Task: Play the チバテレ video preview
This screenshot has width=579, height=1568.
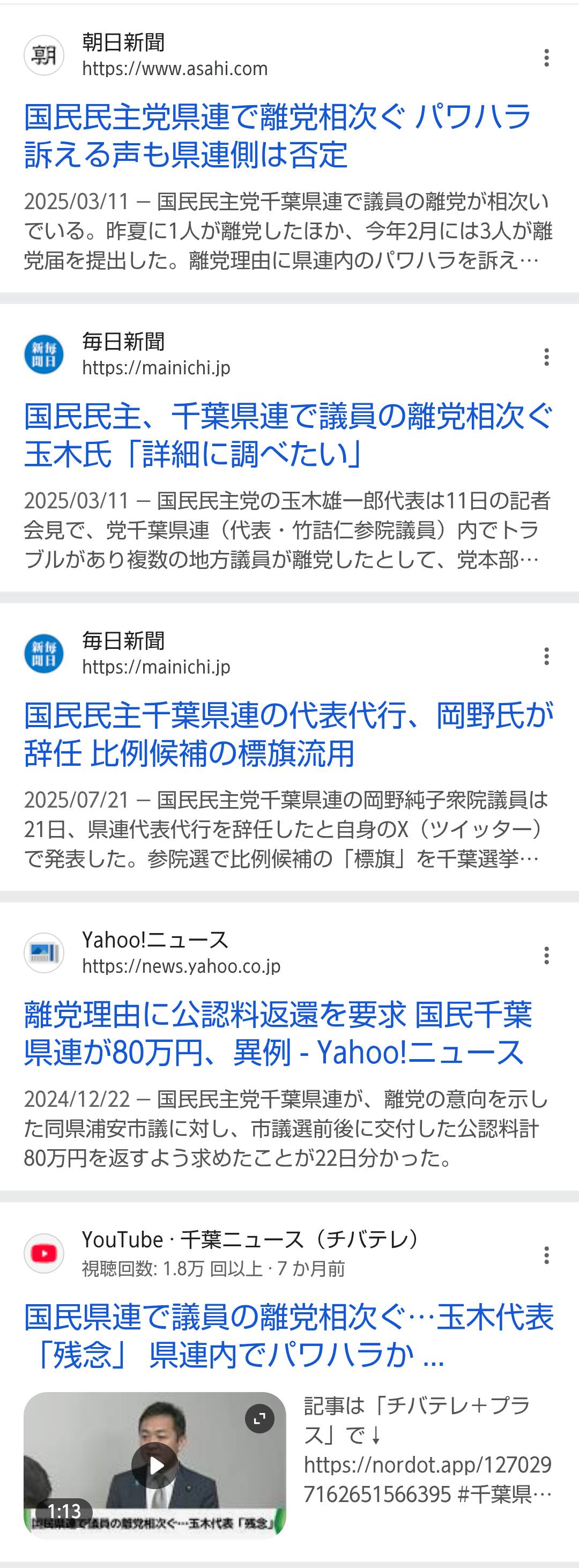Action: click(155, 1465)
